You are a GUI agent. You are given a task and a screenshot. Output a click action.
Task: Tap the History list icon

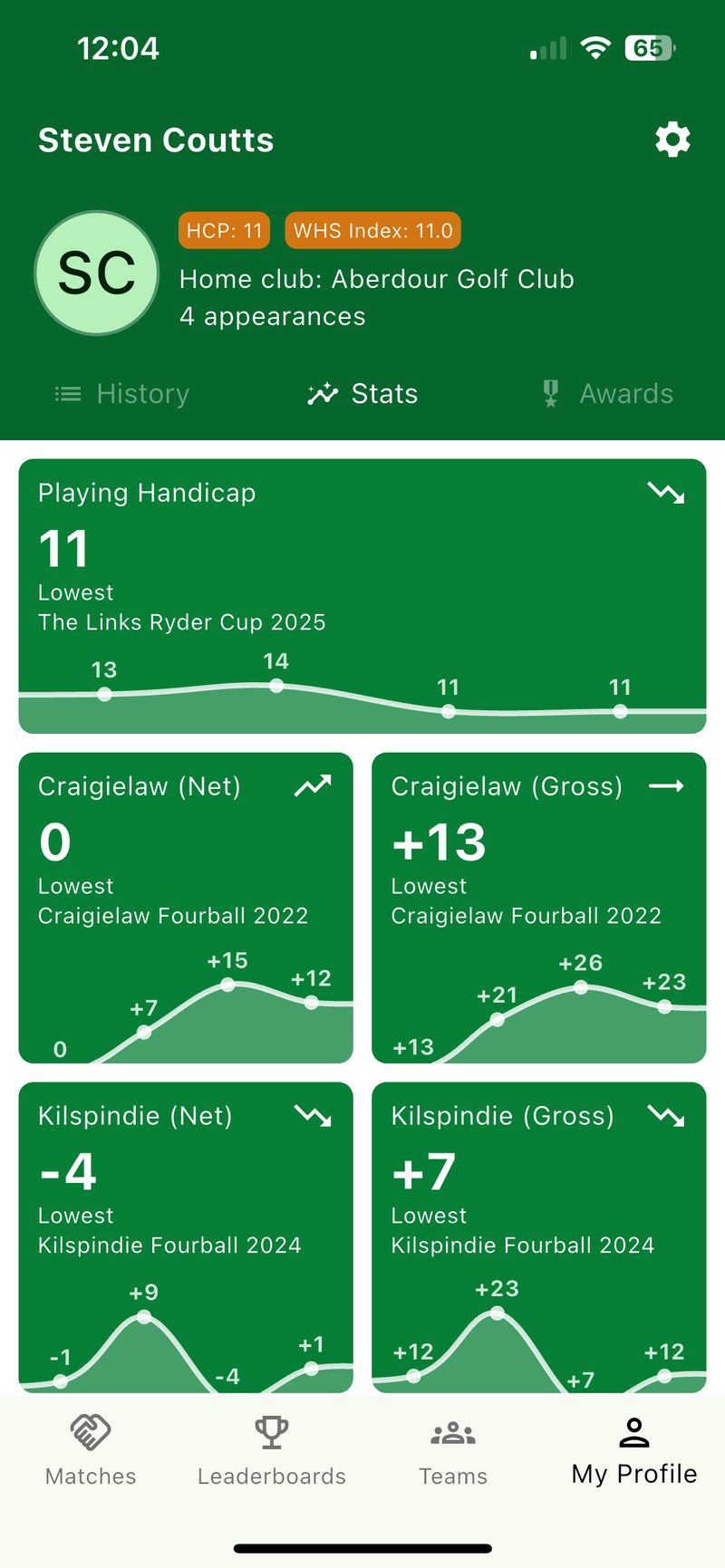tap(67, 393)
